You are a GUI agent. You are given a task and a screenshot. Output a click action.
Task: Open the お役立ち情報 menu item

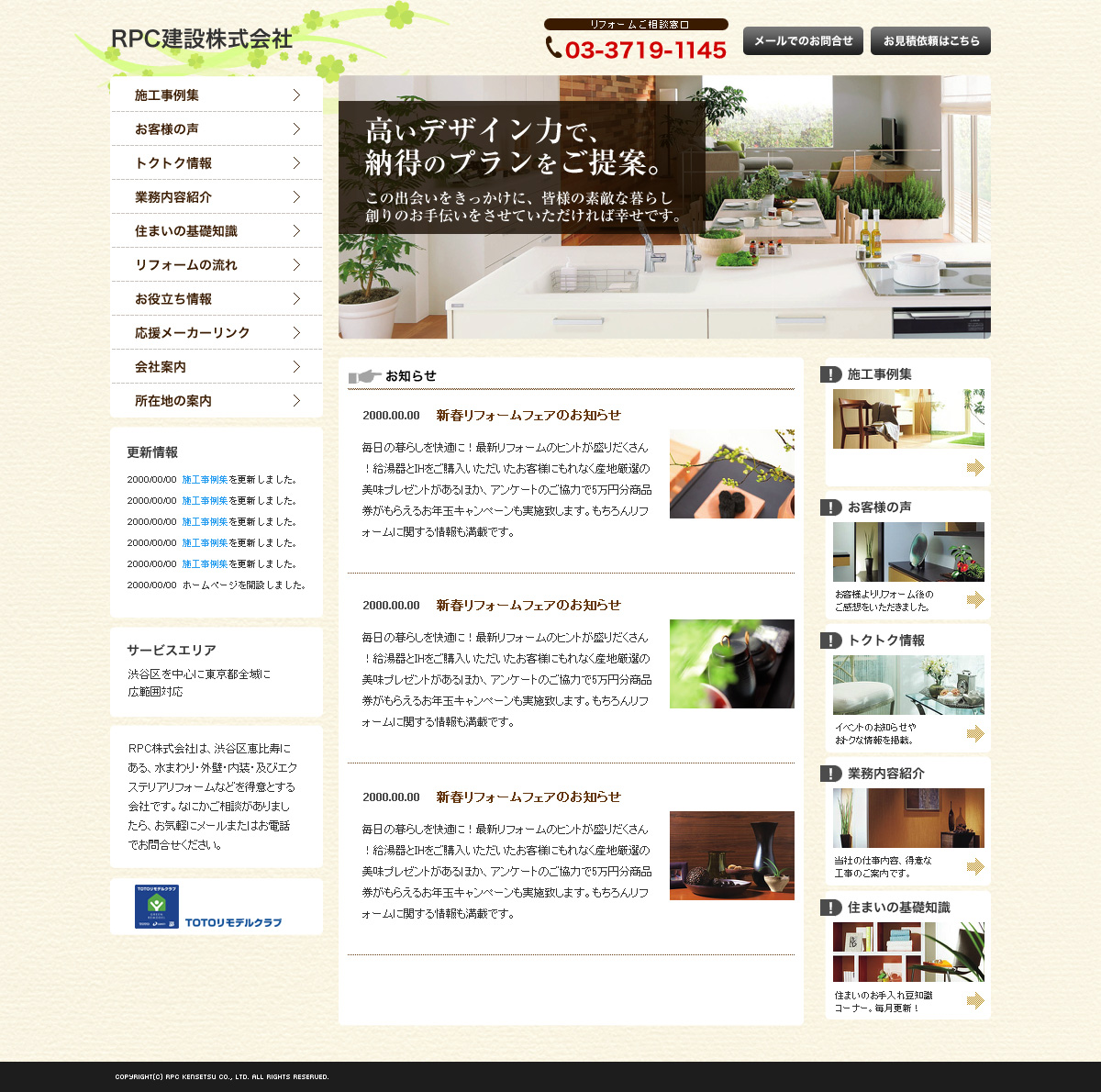(x=217, y=299)
